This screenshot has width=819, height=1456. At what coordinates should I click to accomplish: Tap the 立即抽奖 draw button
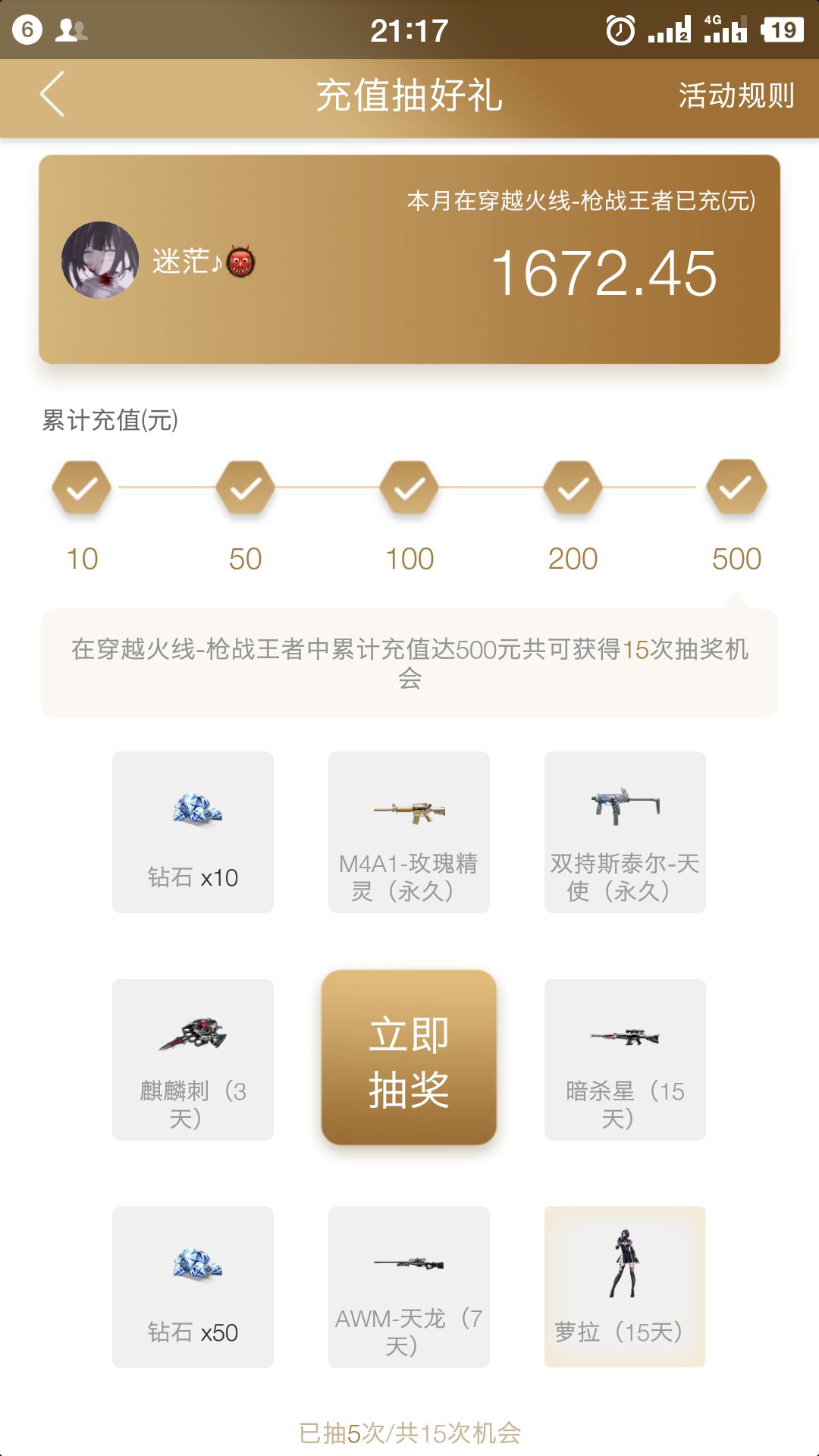coord(409,1057)
